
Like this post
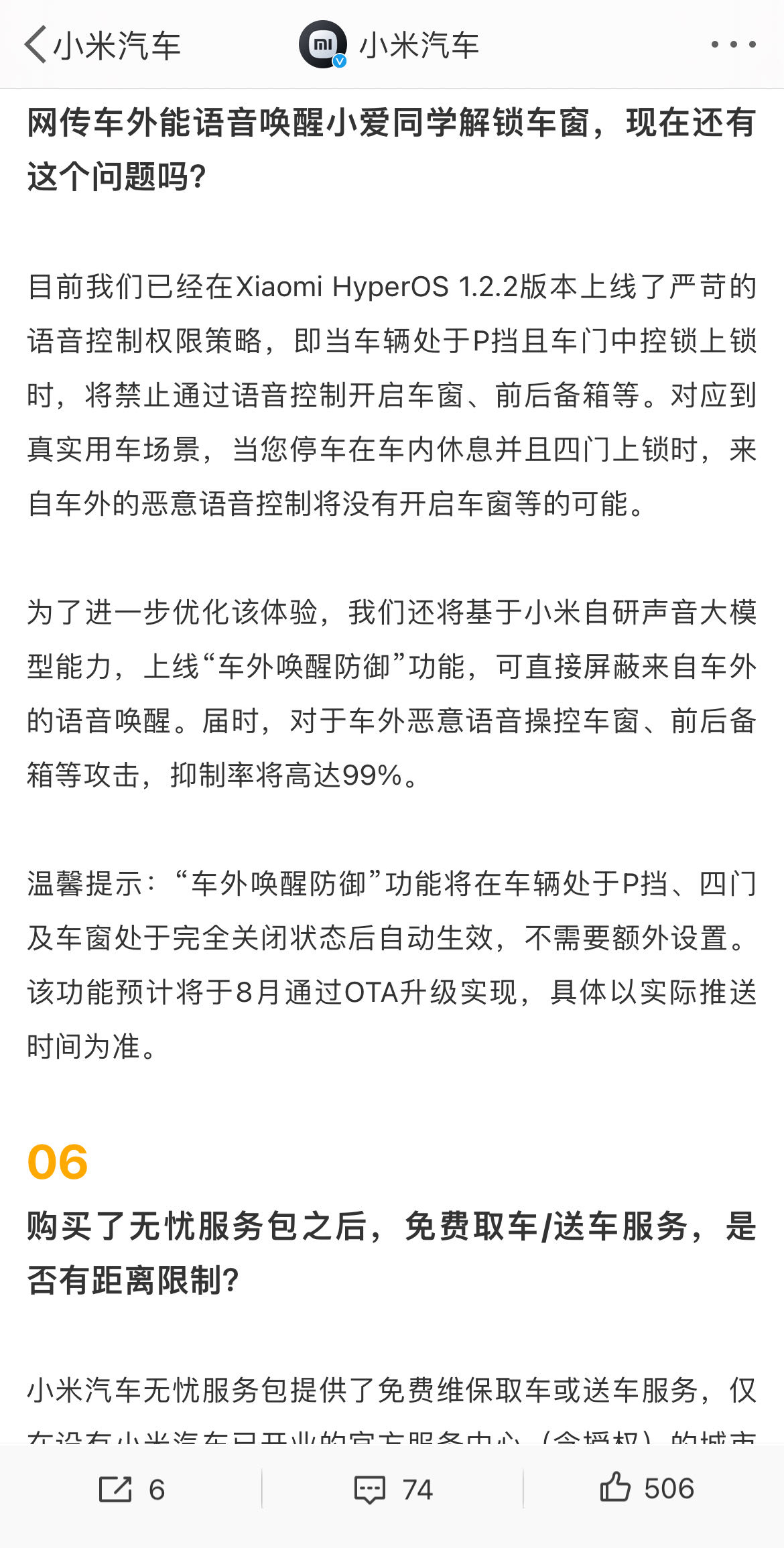click(x=647, y=1488)
